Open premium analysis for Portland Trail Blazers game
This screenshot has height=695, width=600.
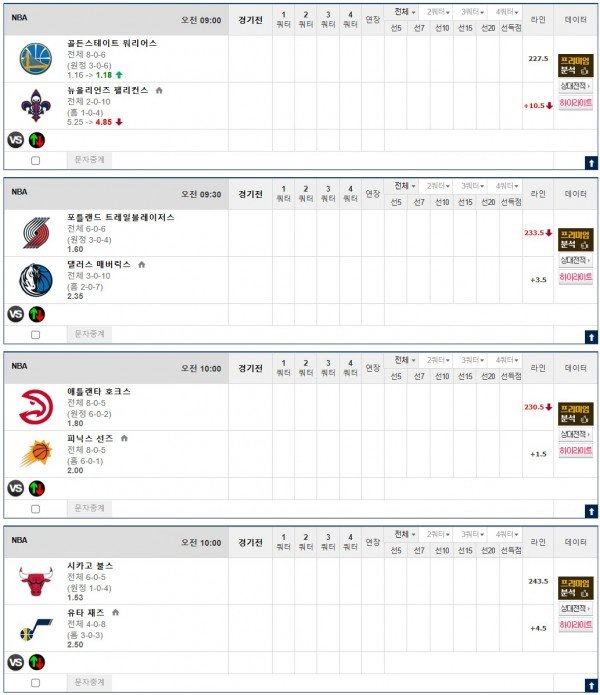point(575,240)
